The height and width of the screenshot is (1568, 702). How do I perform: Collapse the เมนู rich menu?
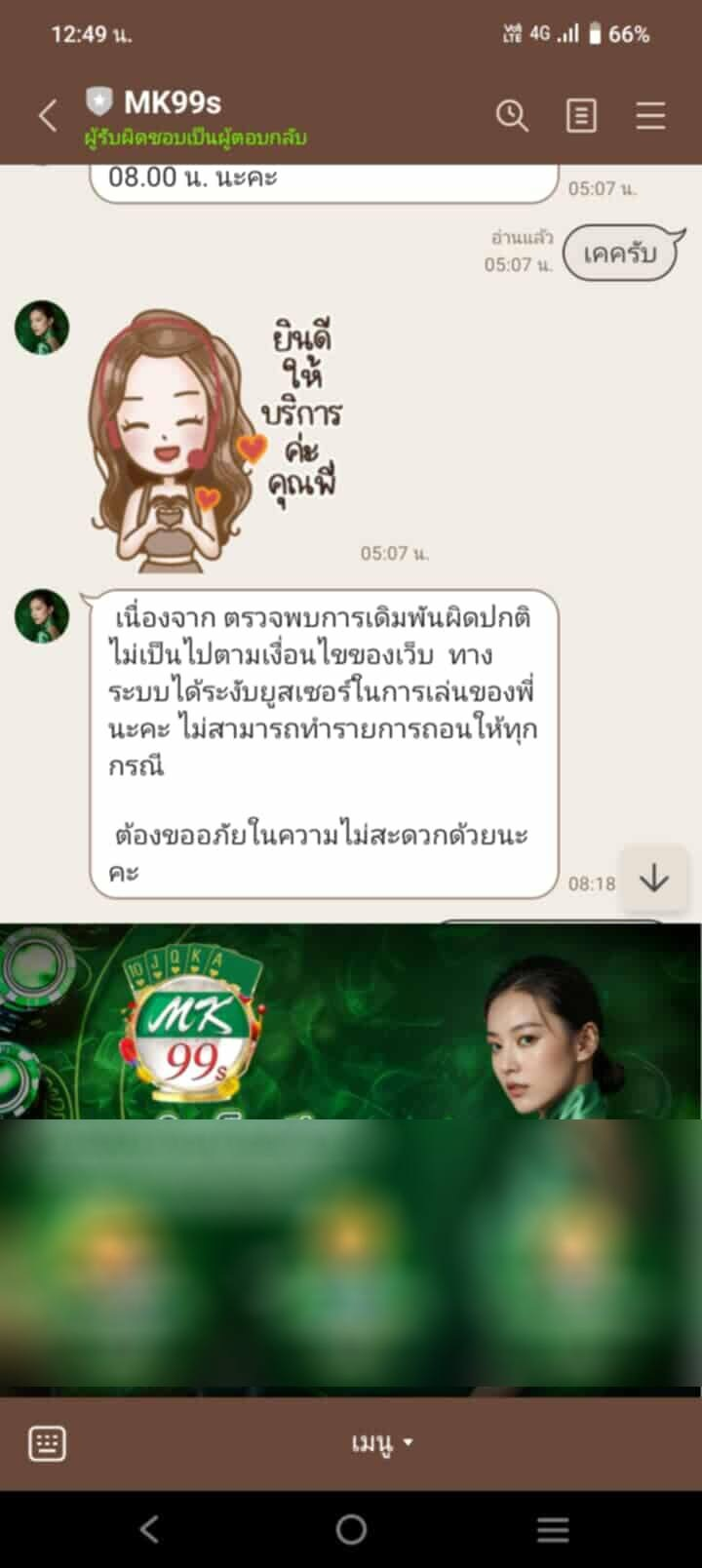381,1442
